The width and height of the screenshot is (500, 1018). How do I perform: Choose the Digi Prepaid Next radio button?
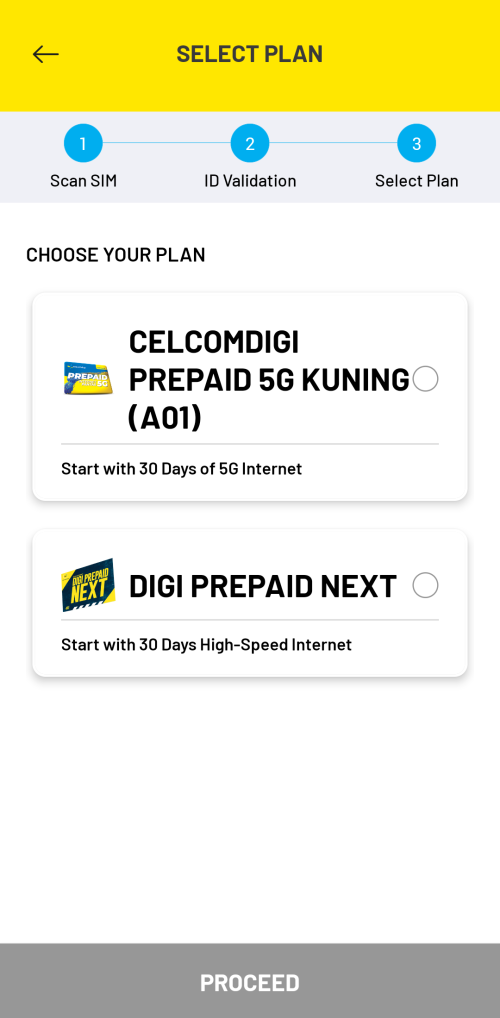point(425,586)
